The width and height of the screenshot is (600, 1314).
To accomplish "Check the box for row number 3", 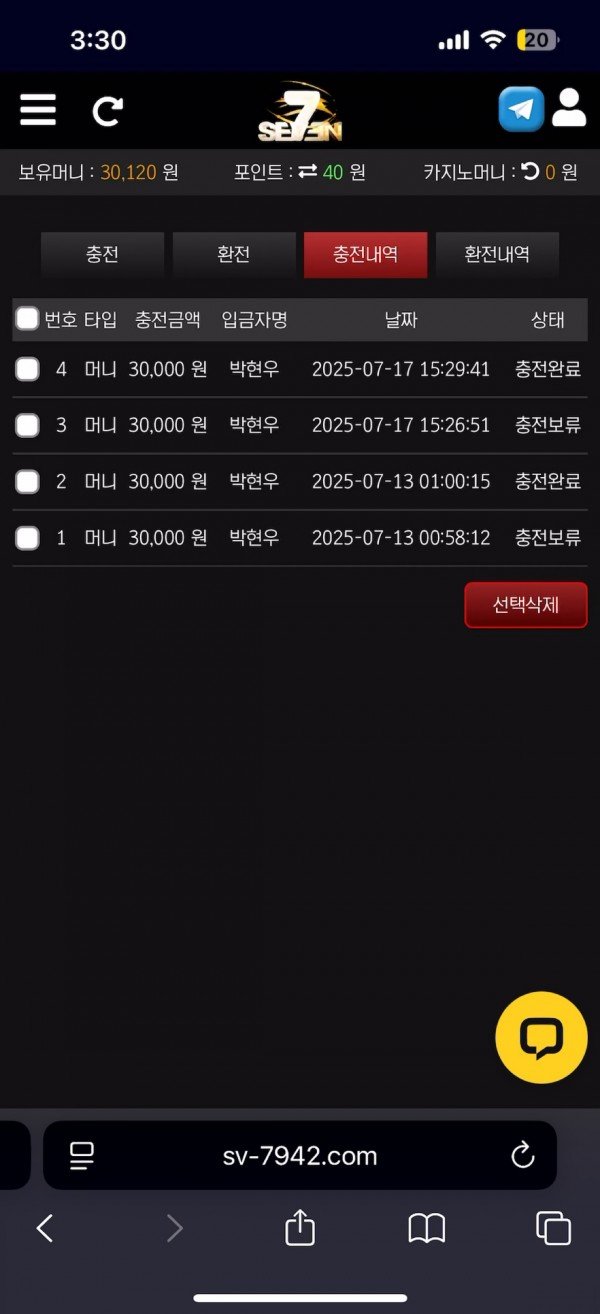I will click(x=28, y=425).
